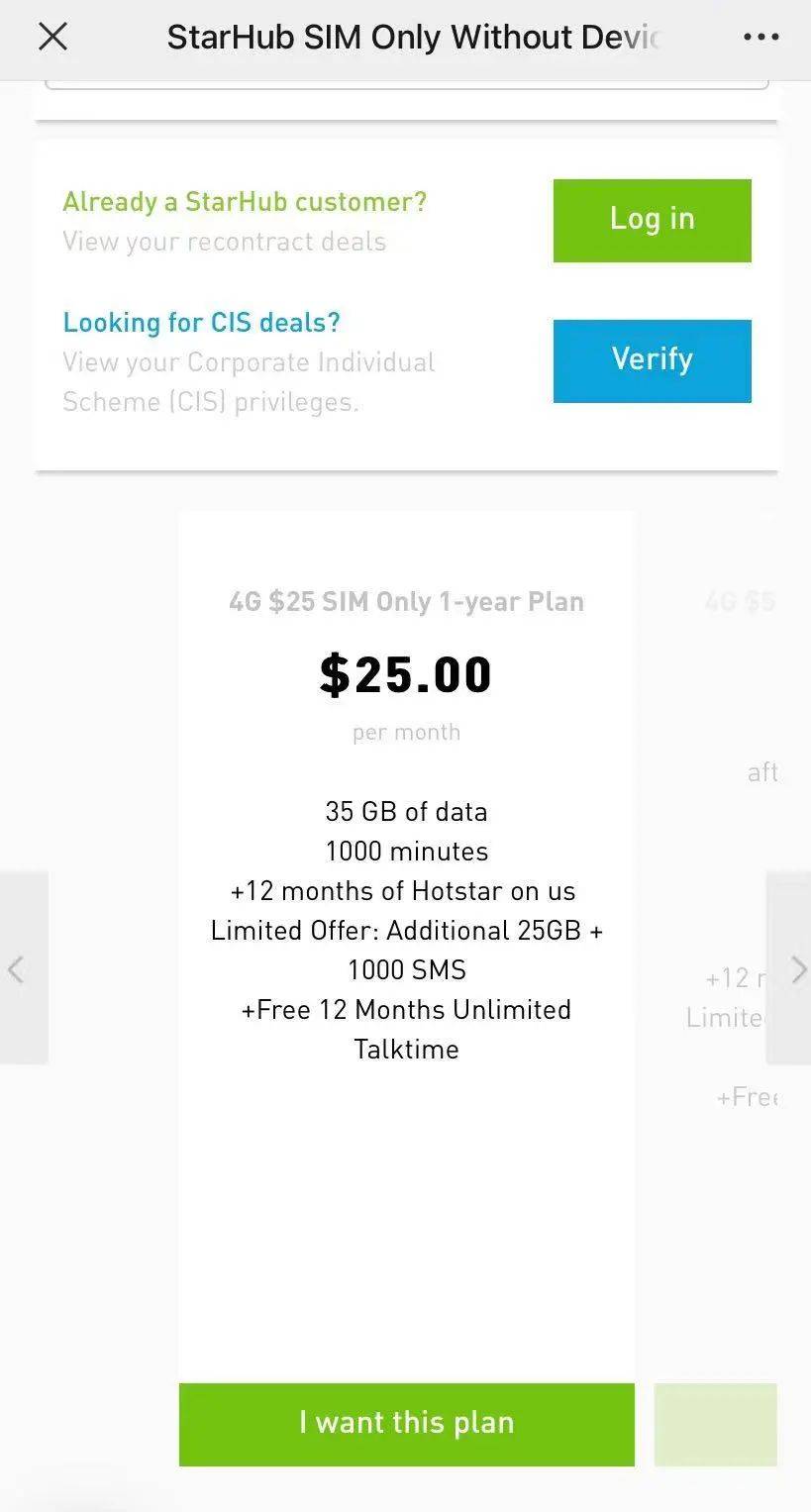
Task: Choose I want this plan for $25
Action: click(x=406, y=1424)
